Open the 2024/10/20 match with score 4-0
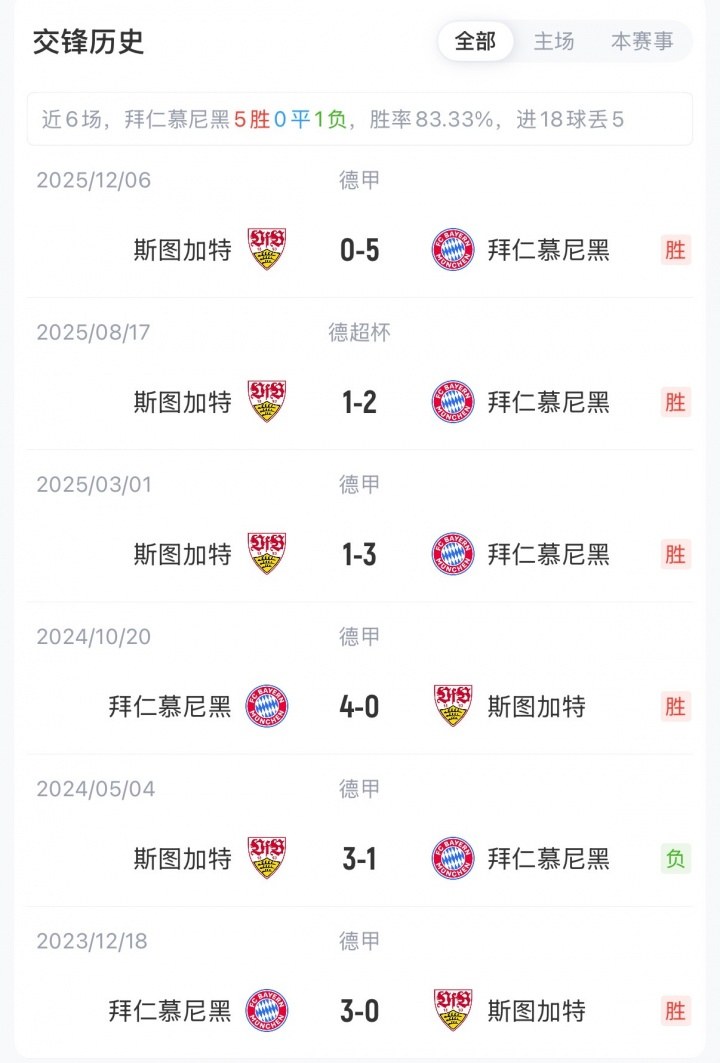This screenshot has height=1063, width=720. point(359,707)
